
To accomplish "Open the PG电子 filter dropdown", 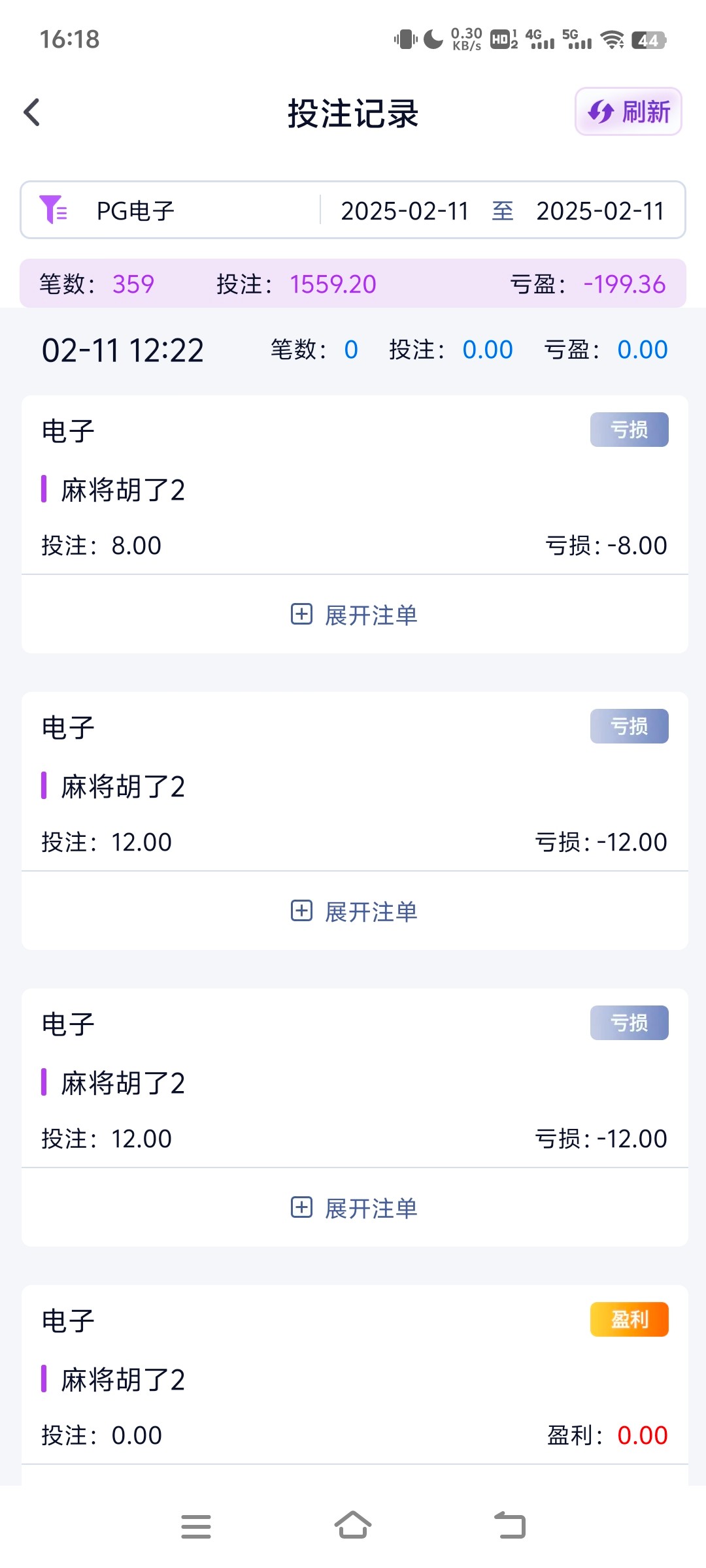I will [136, 211].
